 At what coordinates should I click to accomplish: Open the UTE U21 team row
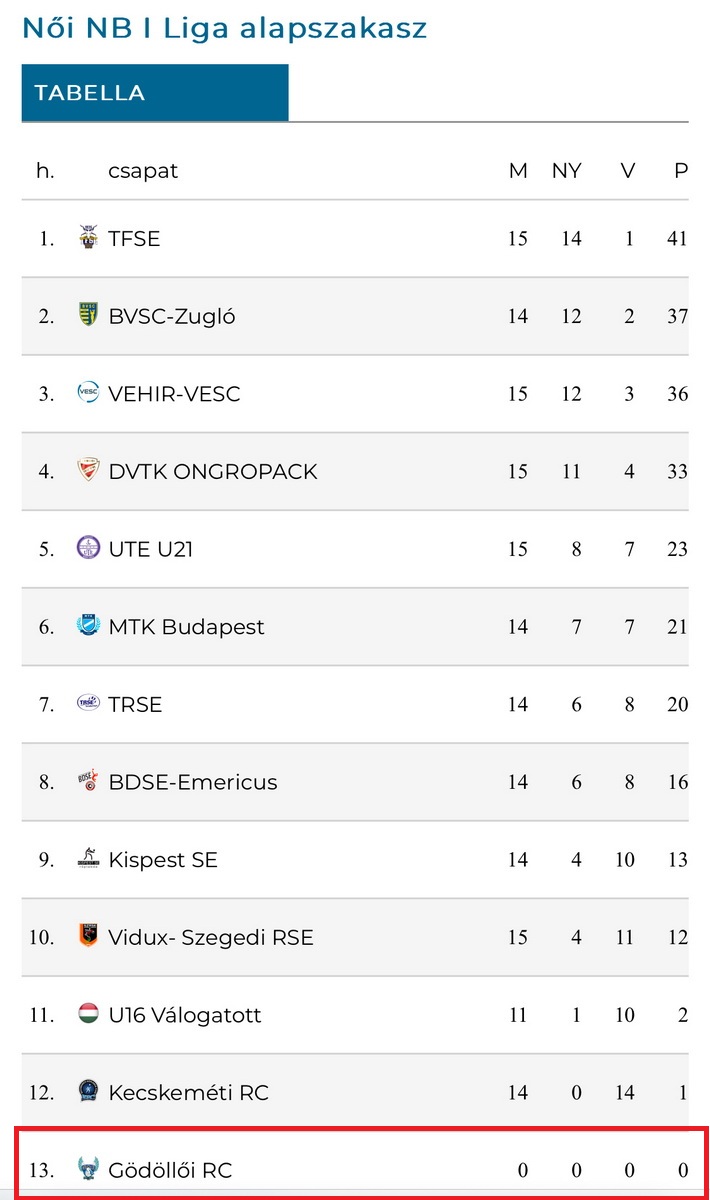point(355,549)
